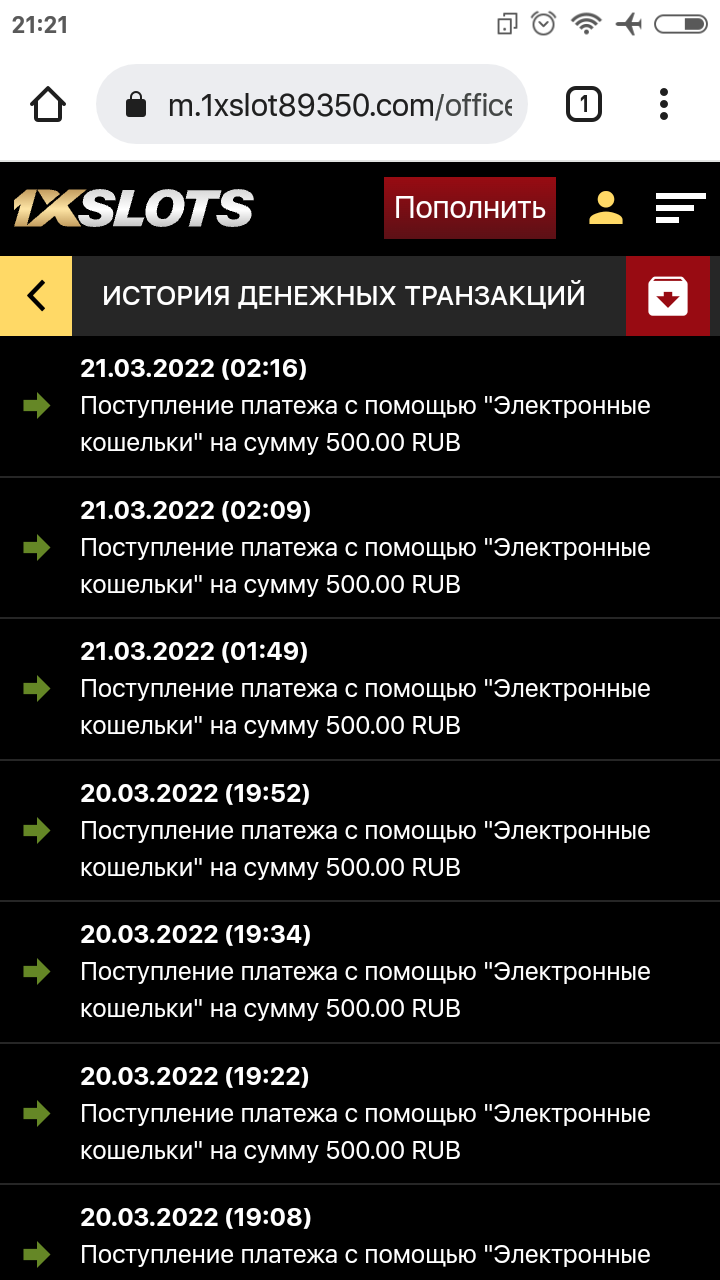Go back from transaction history
The image size is (720, 1280).
(x=36, y=296)
